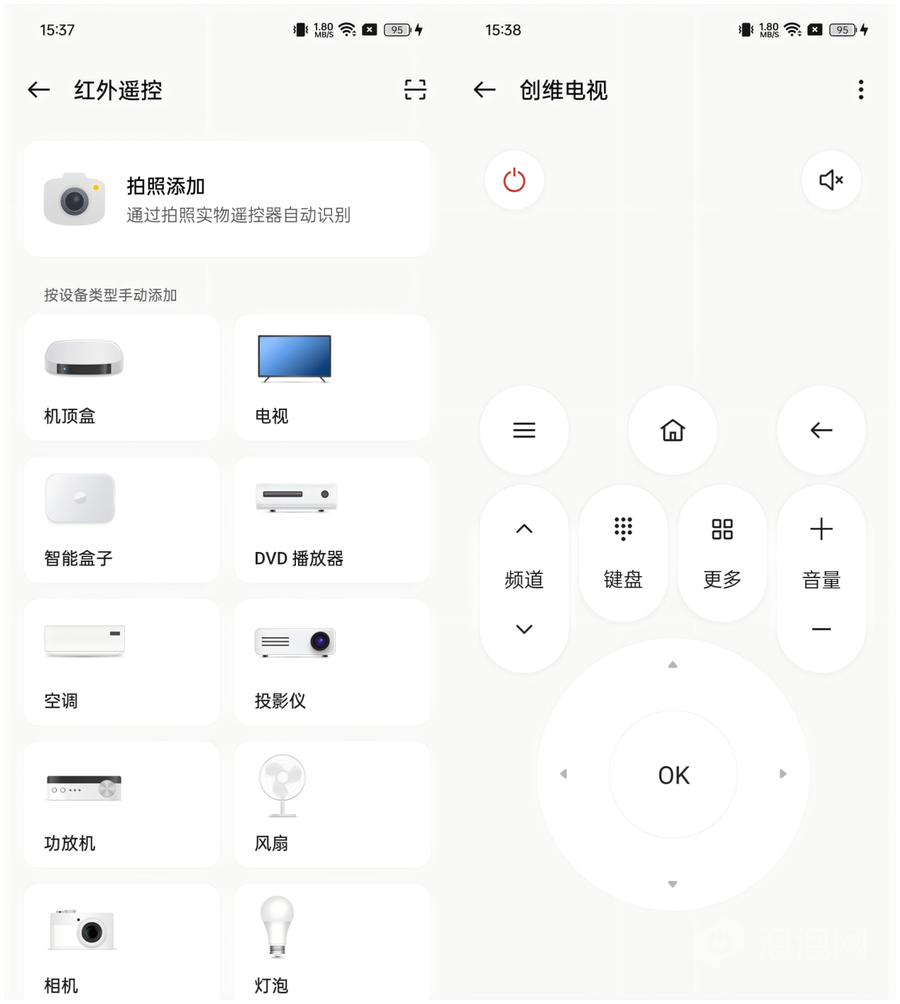Mute the TV with the speaker icon
Viewport: 900px width, 1004px height.
(x=831, y=180)
